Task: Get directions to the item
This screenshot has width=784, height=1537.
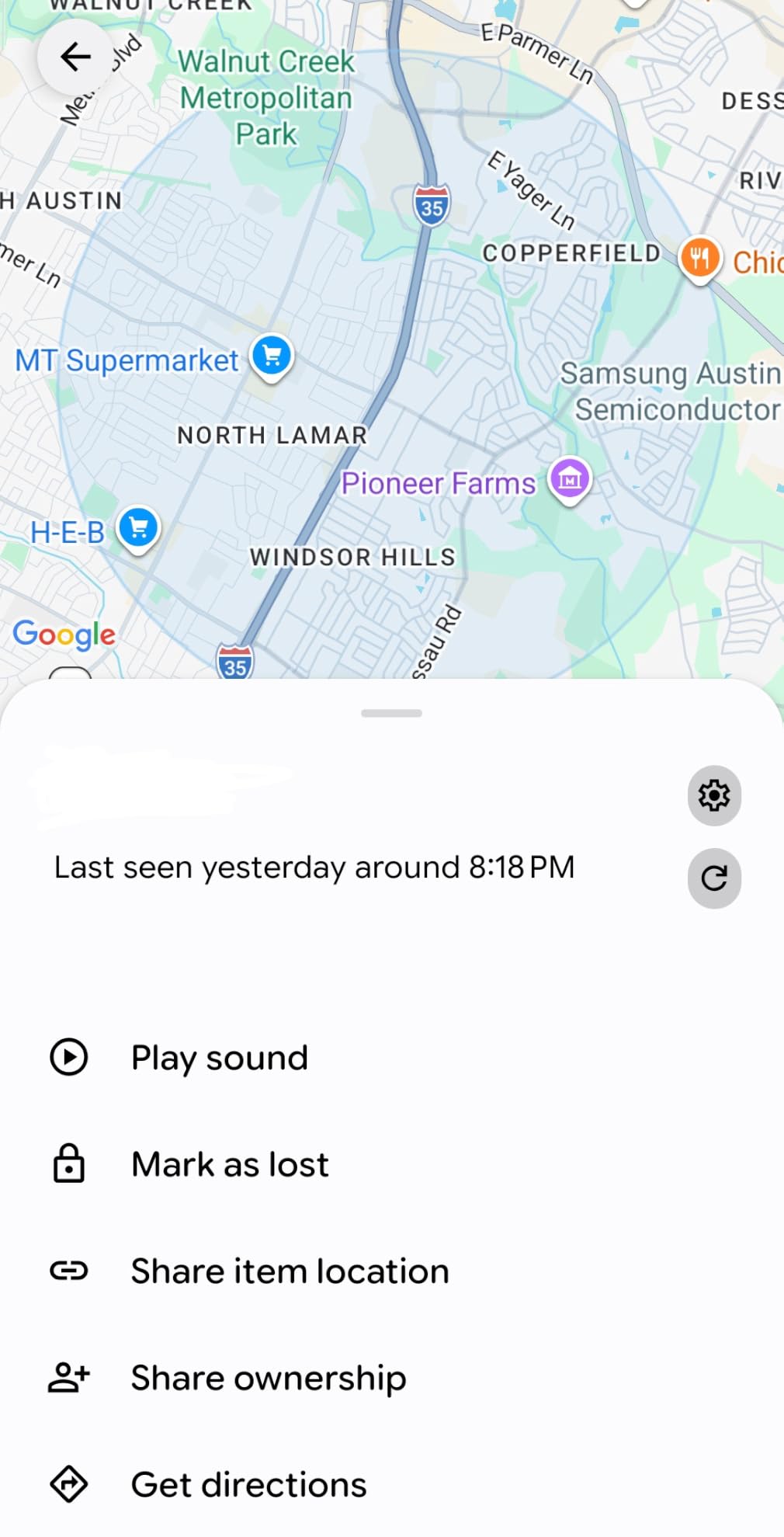Action: click(392, 1485)
